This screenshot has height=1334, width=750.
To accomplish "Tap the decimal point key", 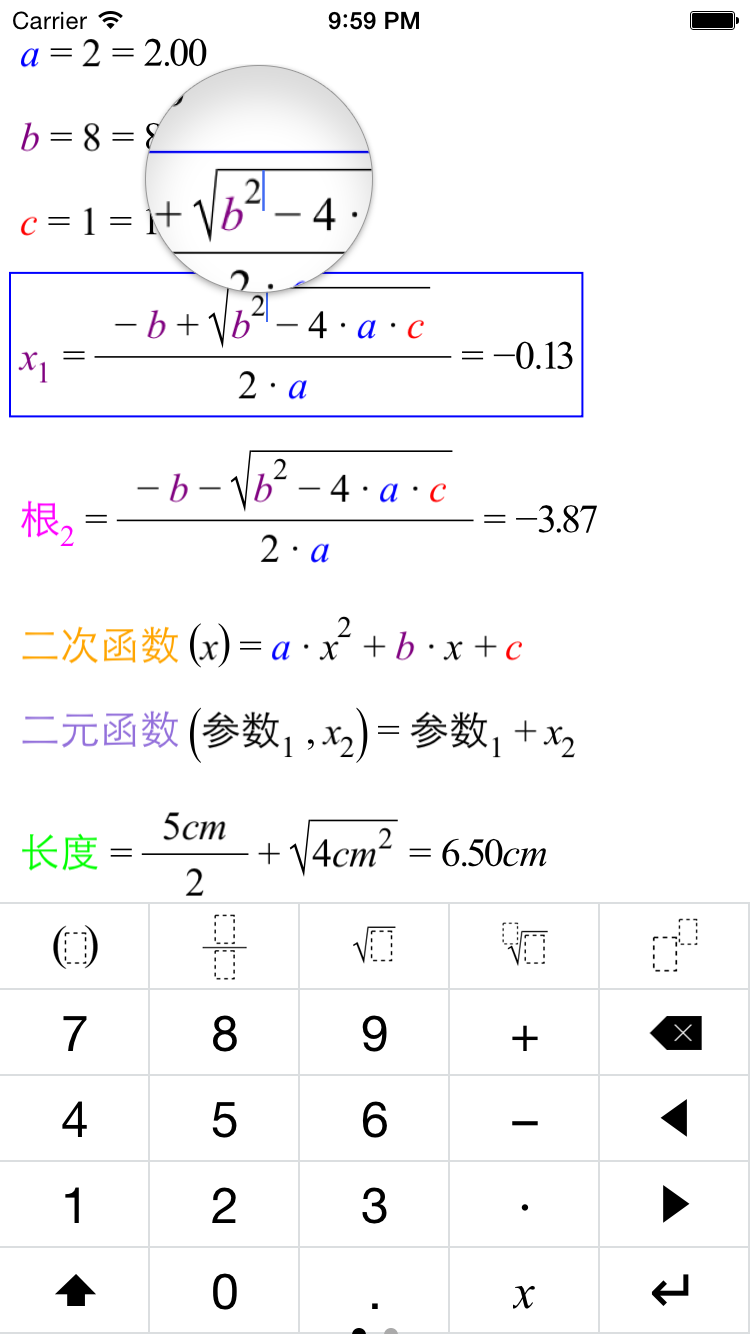I will (x=373, y=1290).
